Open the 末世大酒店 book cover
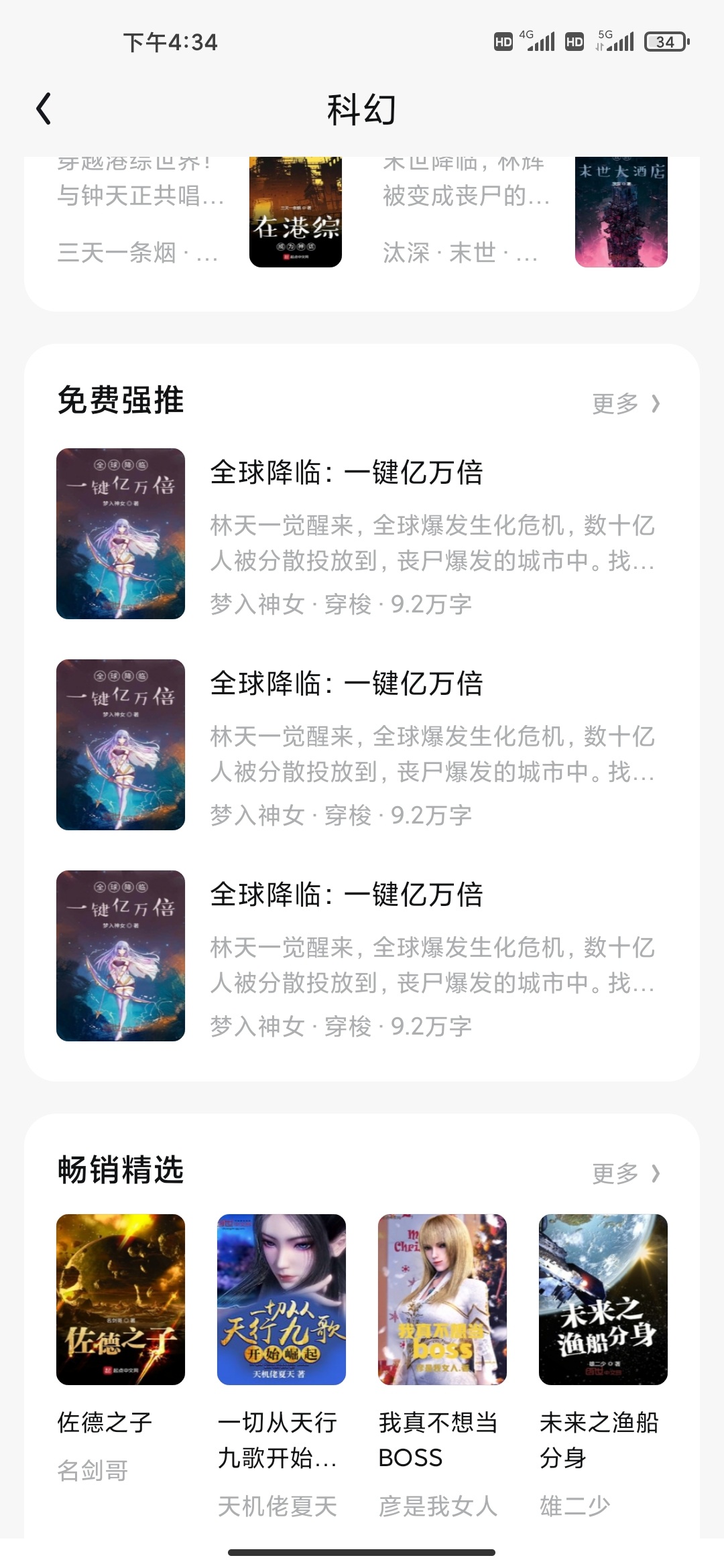This screenshot has height=1568, width=724. 621,212
